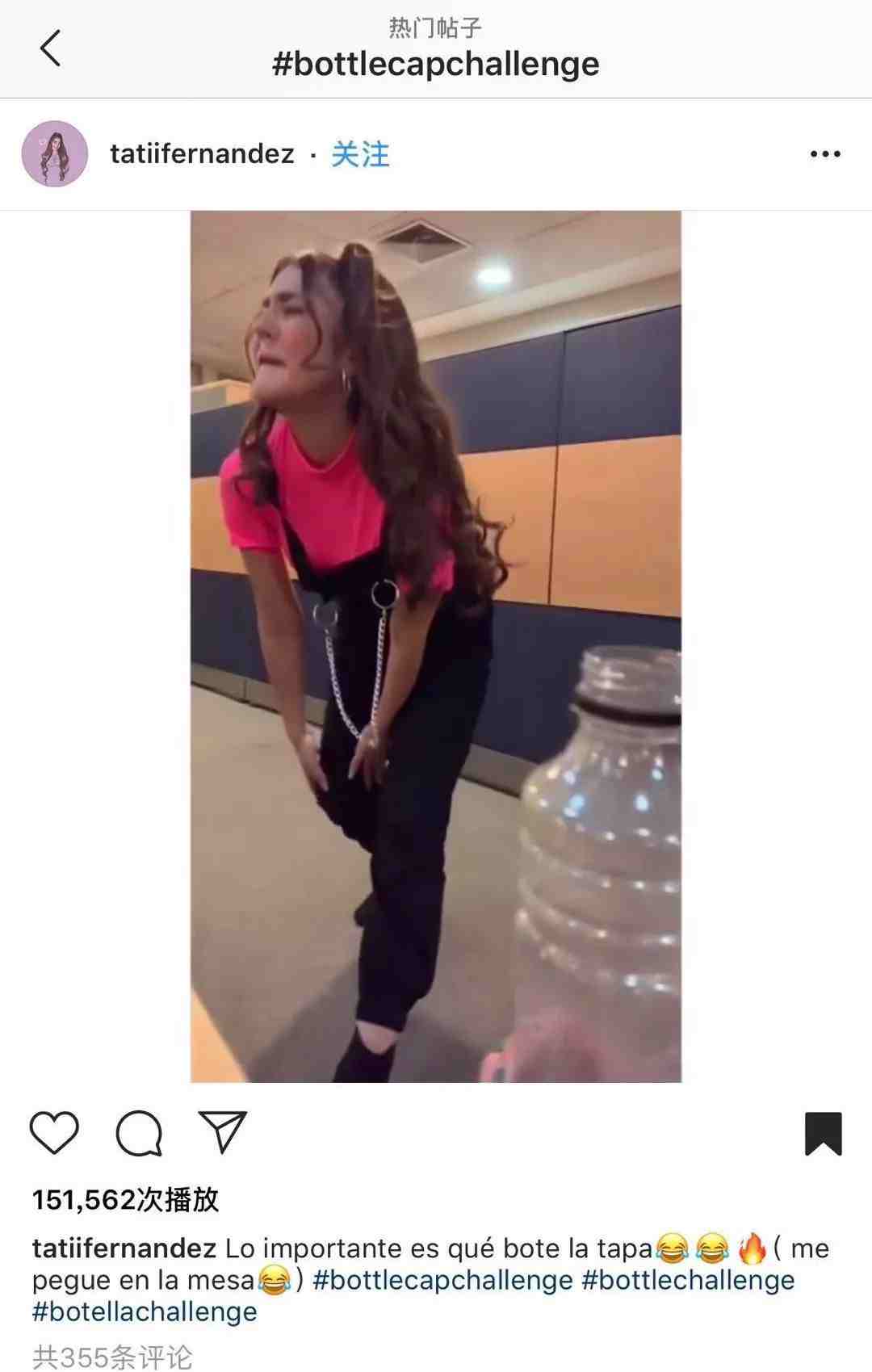This screenshot has height=1372, width=872.
Task: Toggle the saved bookmark icon
Action: [823, 1133]
